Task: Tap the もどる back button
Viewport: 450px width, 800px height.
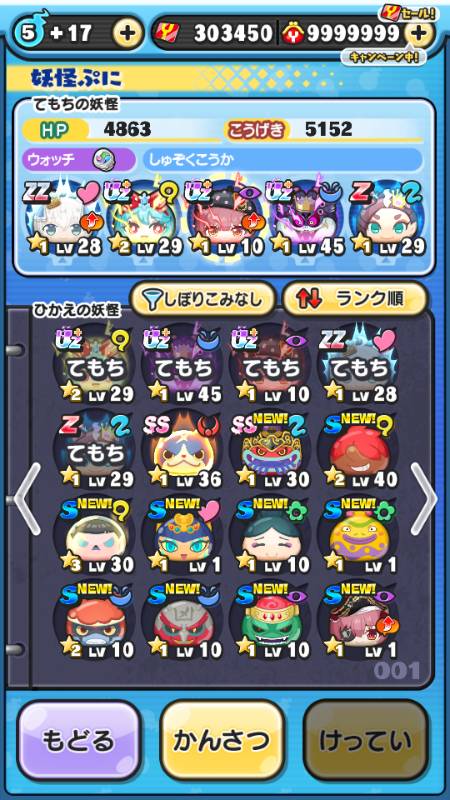Action: 79,740
